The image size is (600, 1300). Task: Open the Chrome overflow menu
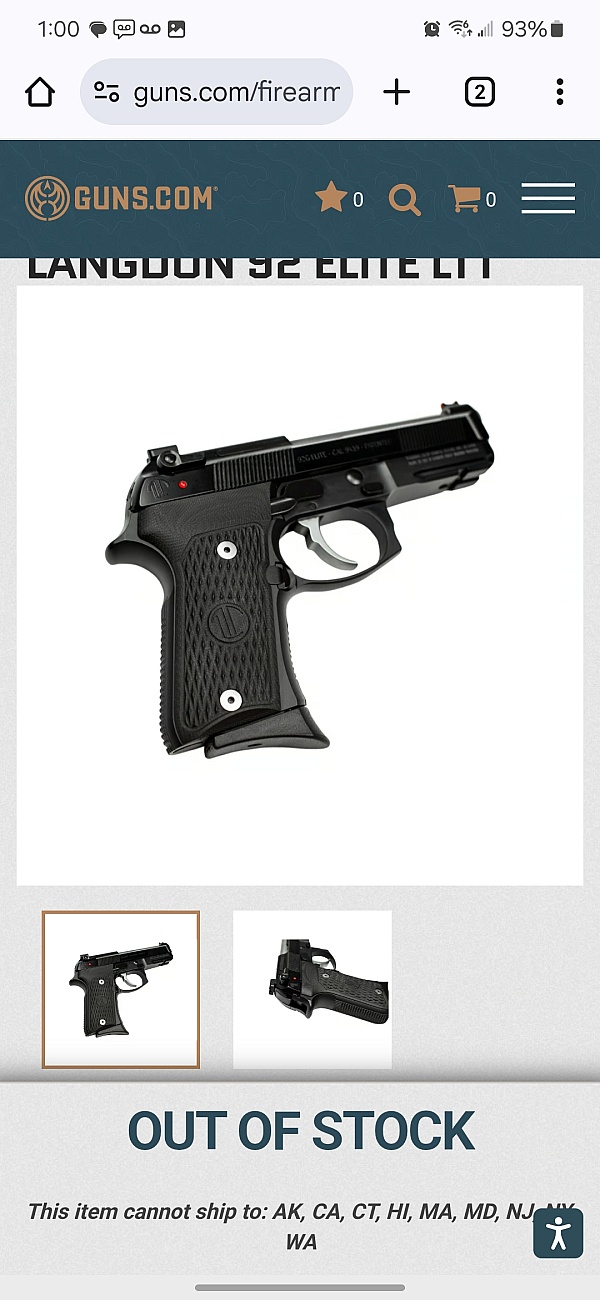point(559,93)
